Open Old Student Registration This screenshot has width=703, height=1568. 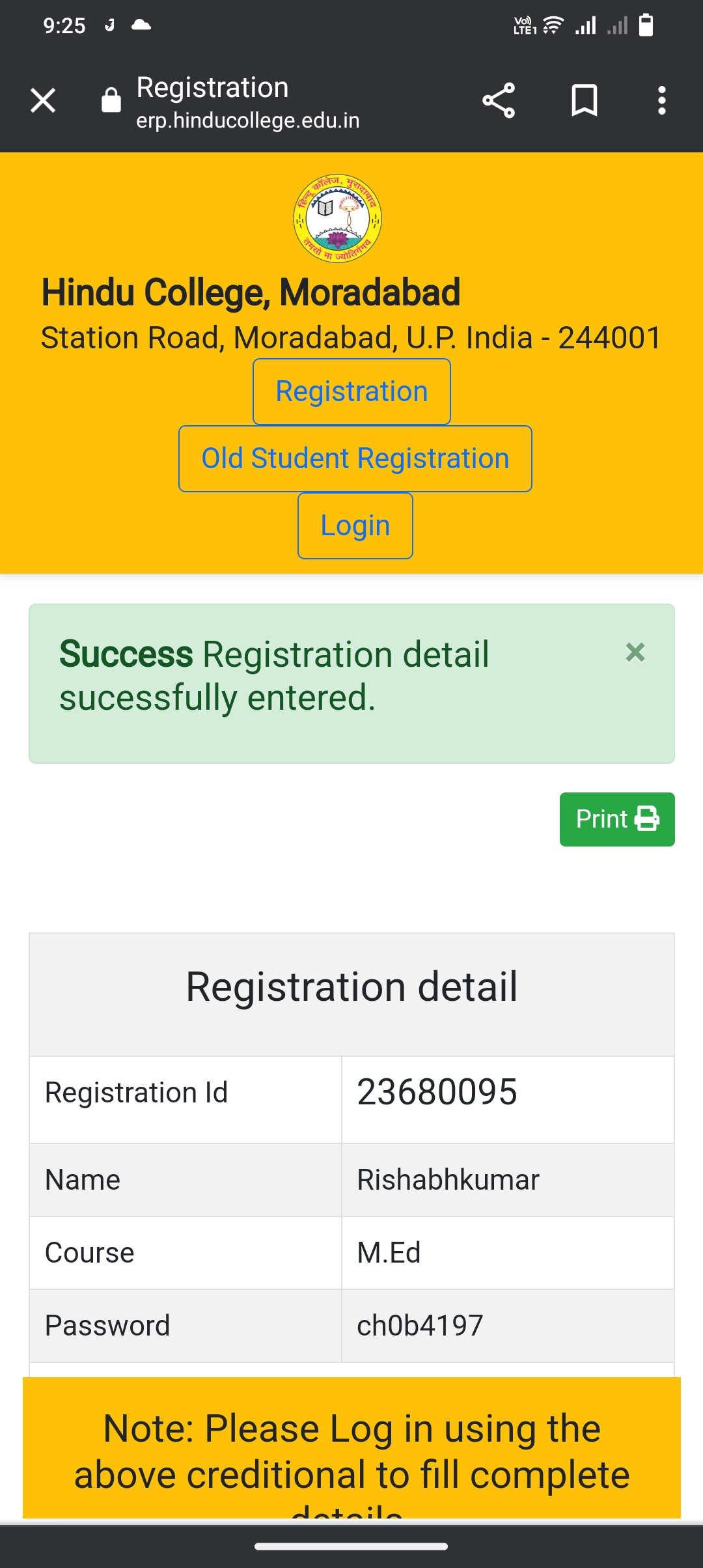coord(355,458)
